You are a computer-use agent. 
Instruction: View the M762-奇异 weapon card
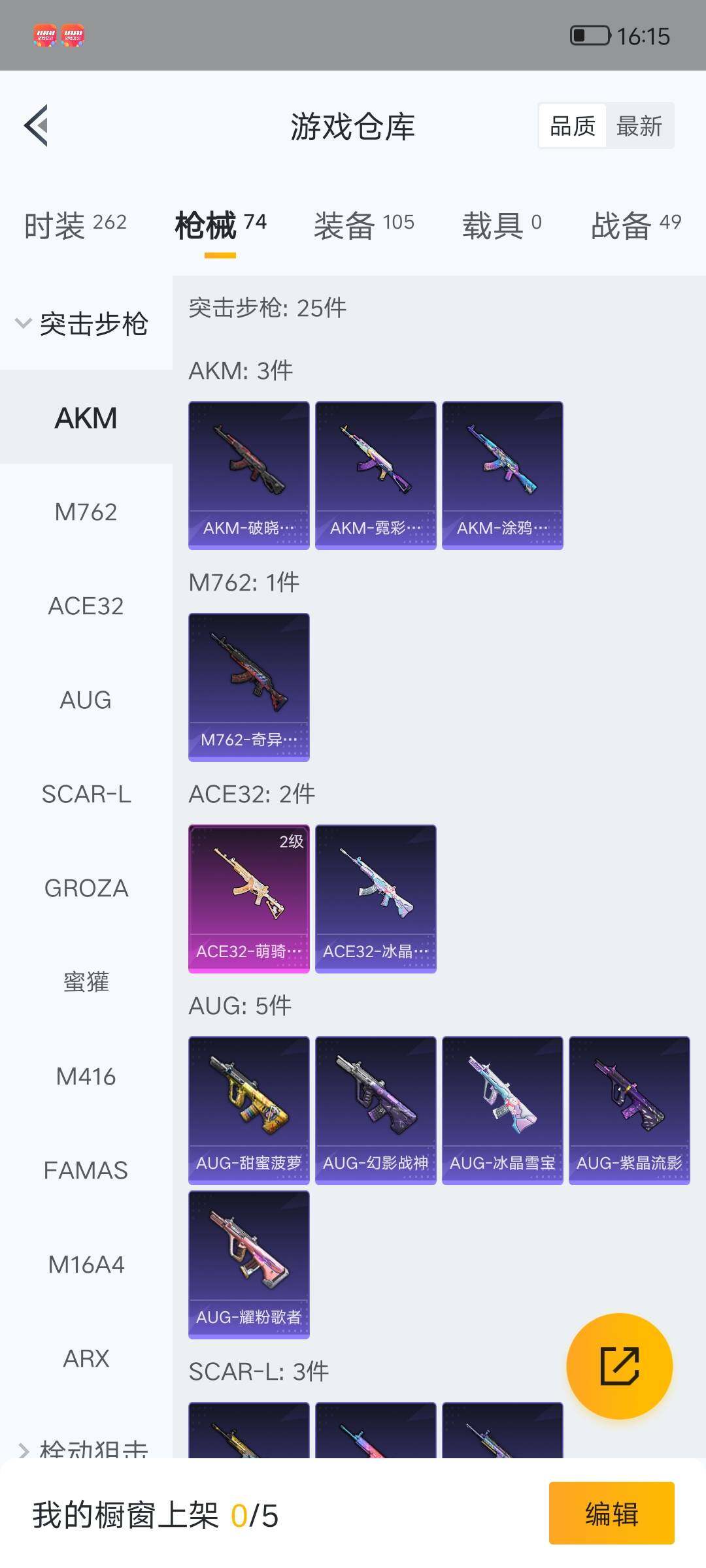(249, 687)
